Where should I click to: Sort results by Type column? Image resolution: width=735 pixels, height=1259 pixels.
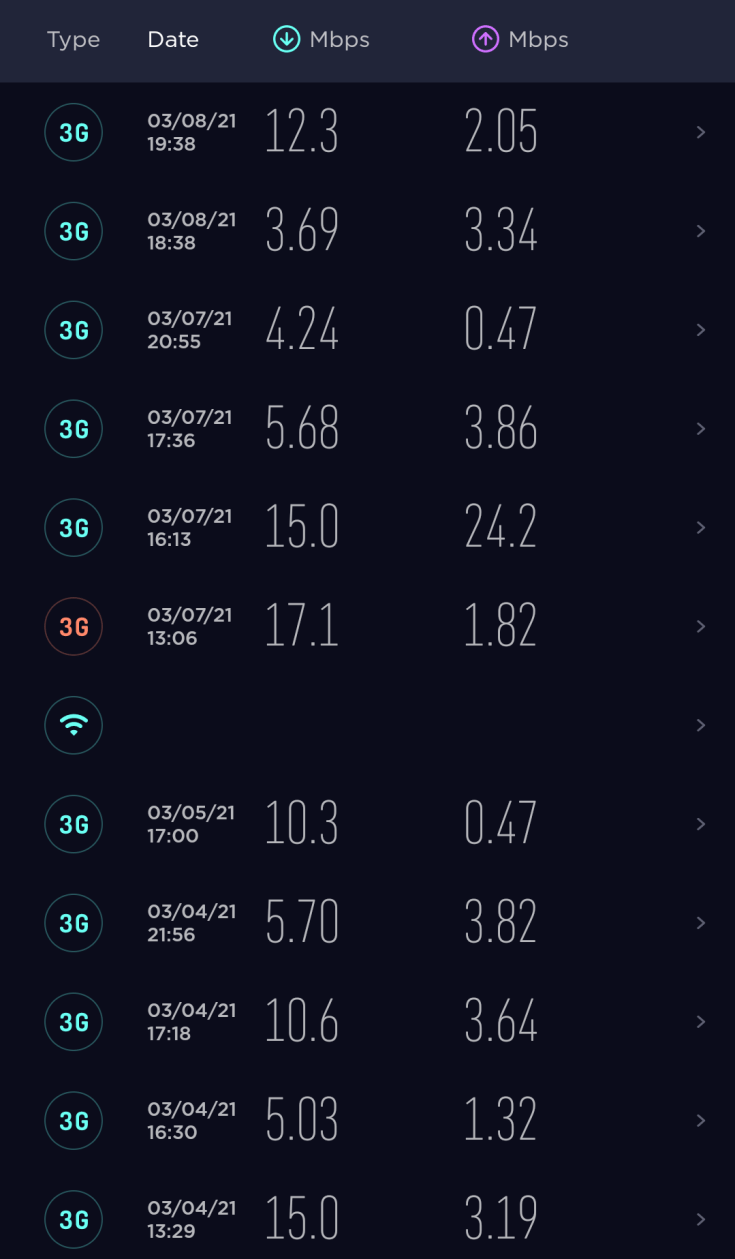coord(73,40)
